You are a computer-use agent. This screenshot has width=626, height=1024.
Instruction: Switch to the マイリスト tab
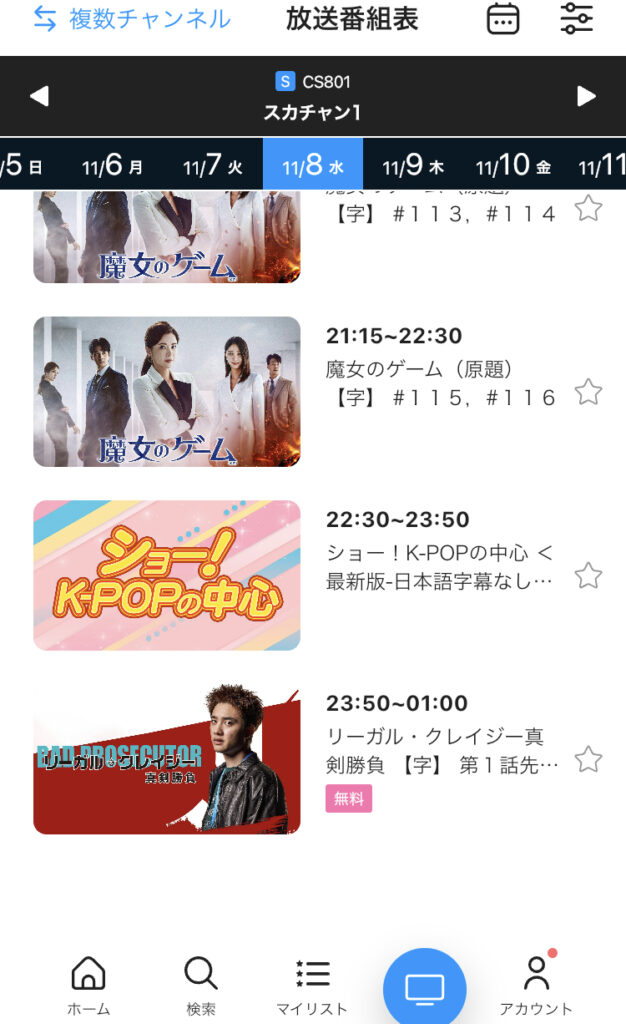click(313, 985)
